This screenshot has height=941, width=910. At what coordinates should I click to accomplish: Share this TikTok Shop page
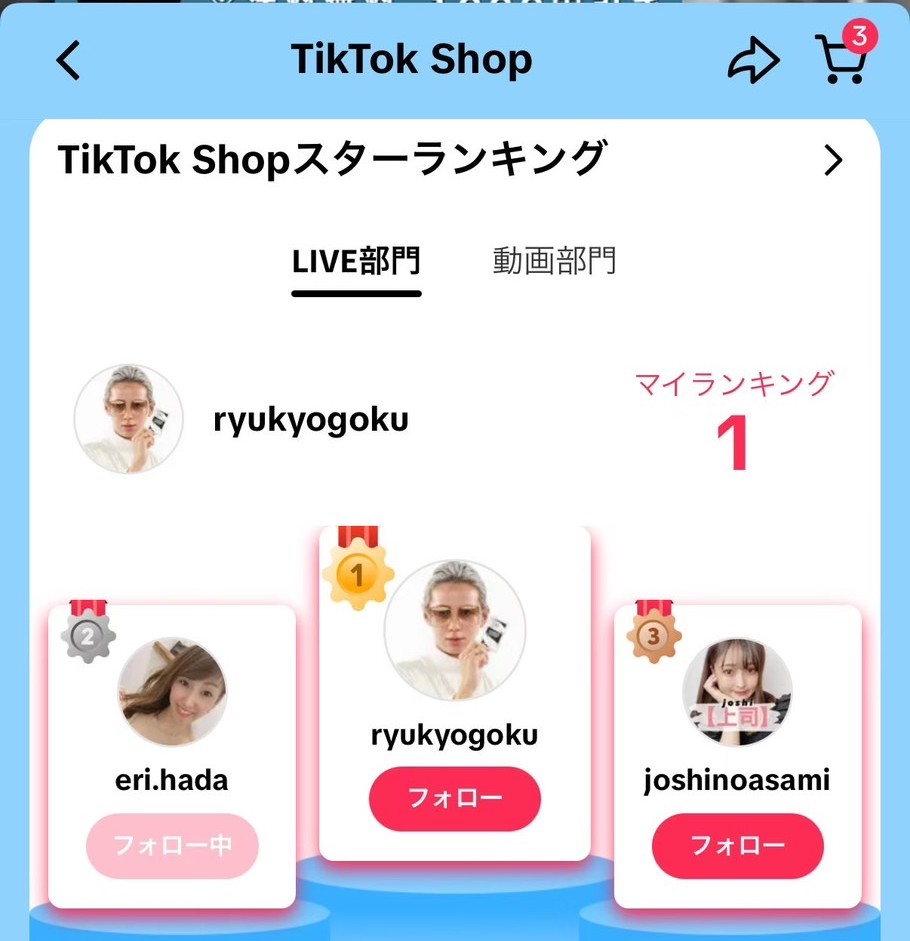pyautogui.click(x=752, y=62)
